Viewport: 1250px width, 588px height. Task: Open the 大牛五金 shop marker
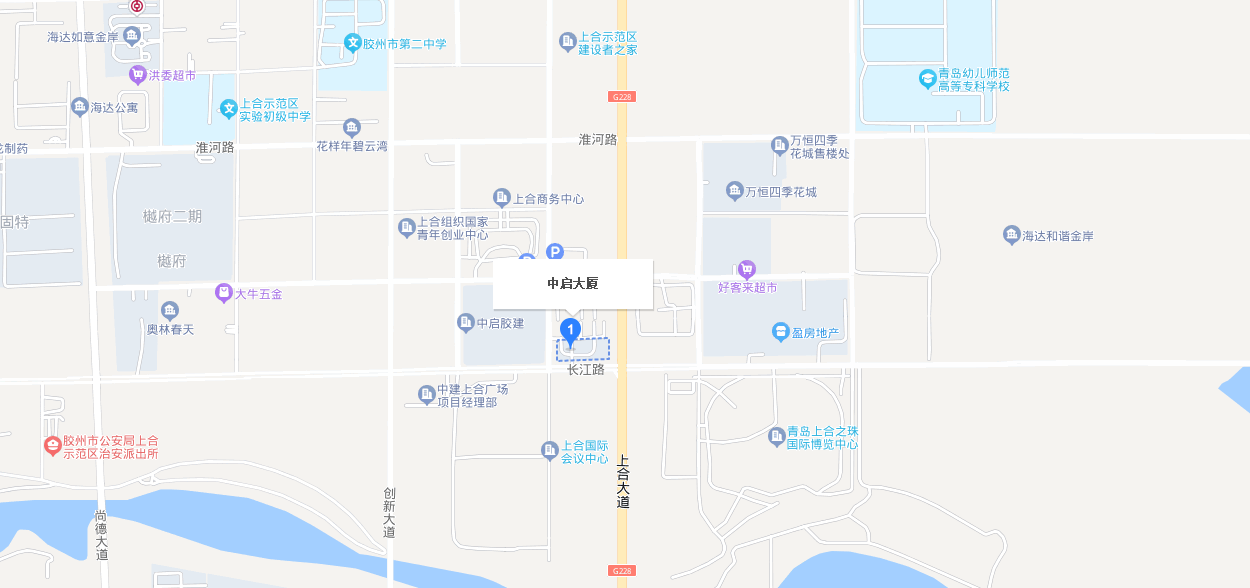[x=224, y=294]
